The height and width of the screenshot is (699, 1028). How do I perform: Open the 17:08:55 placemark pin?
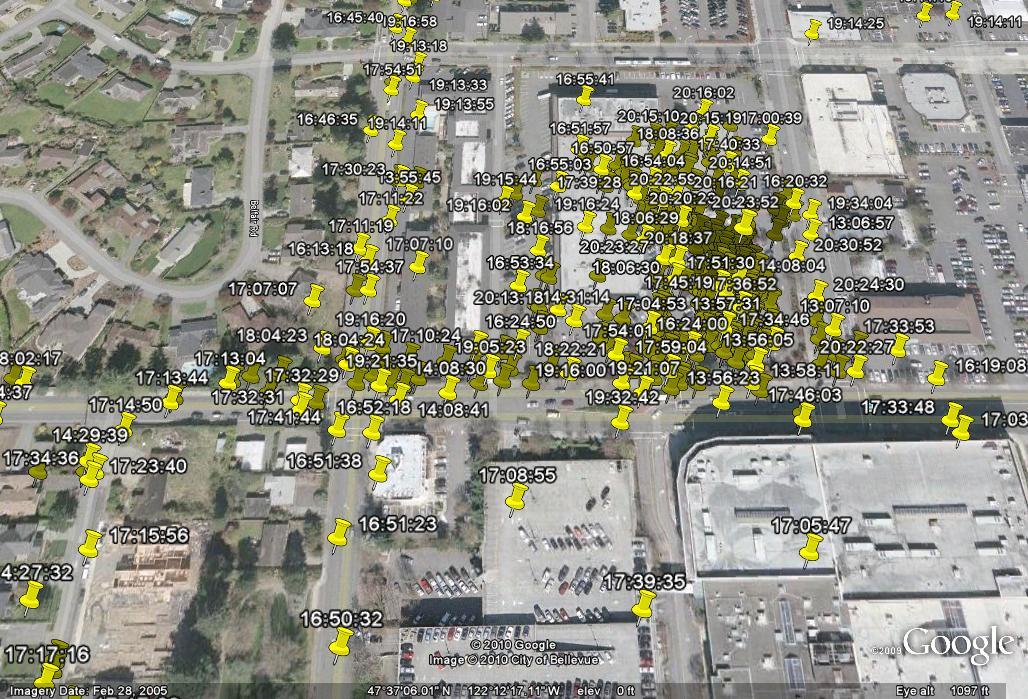click(517, 496)
